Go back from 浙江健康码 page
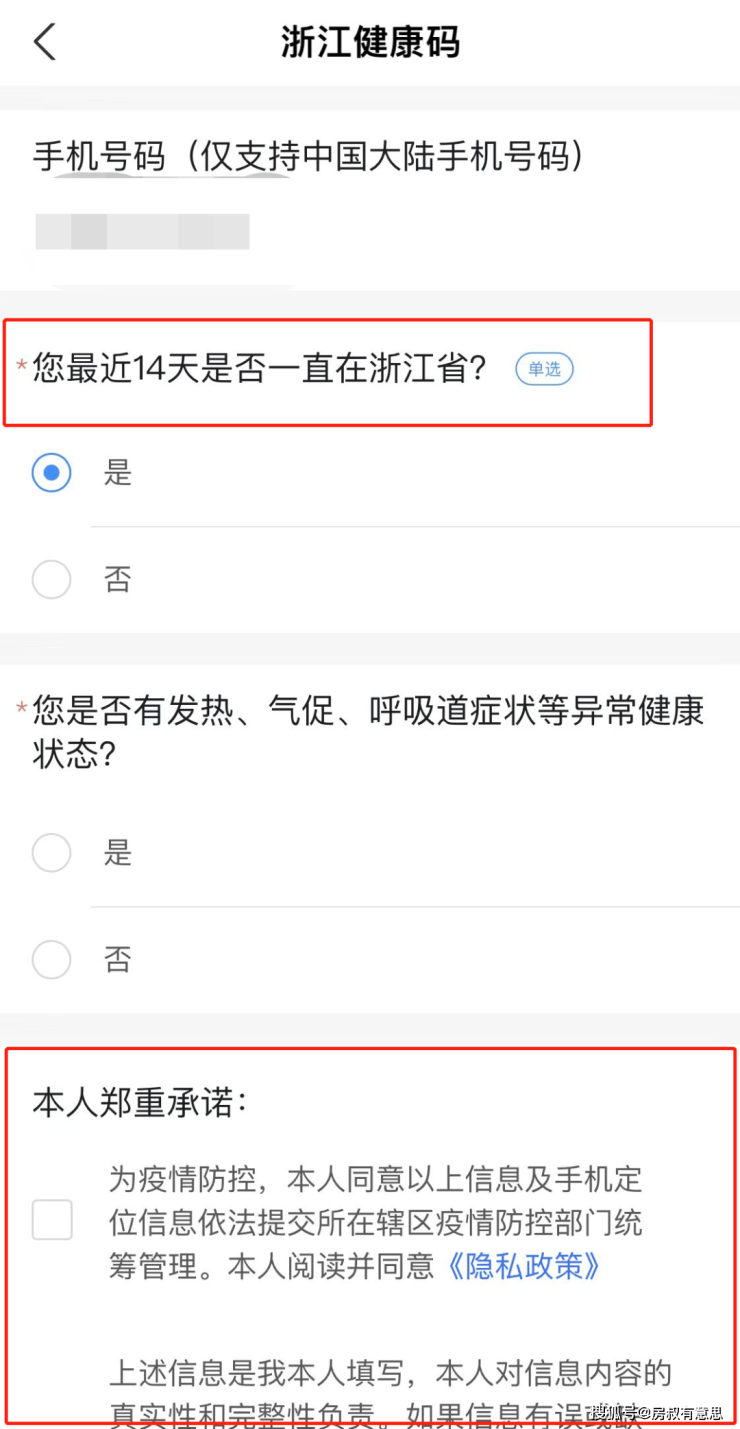Image resolution: width=740 pixels, height=1429 pixels. point(45,43)
